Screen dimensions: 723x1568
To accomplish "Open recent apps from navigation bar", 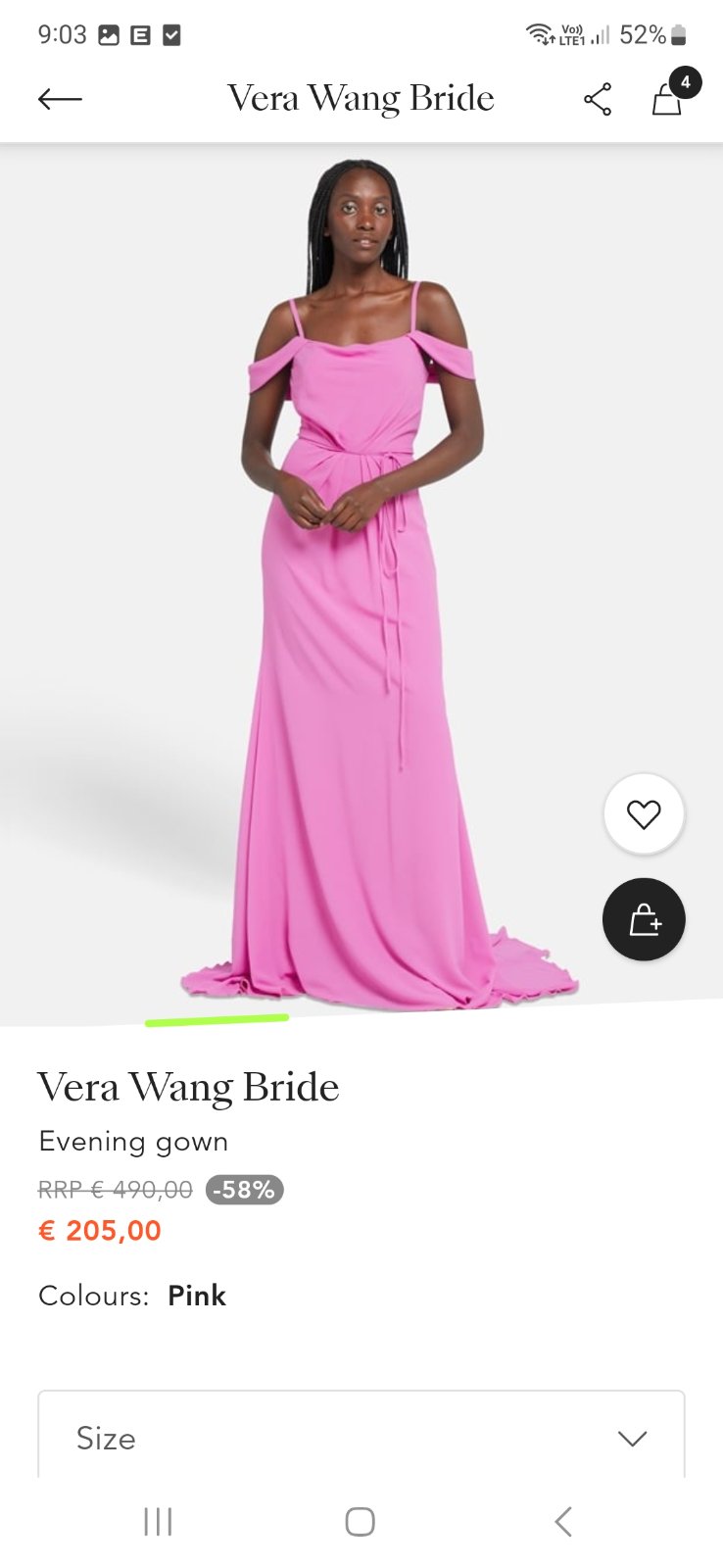I will coord(158,1522).
